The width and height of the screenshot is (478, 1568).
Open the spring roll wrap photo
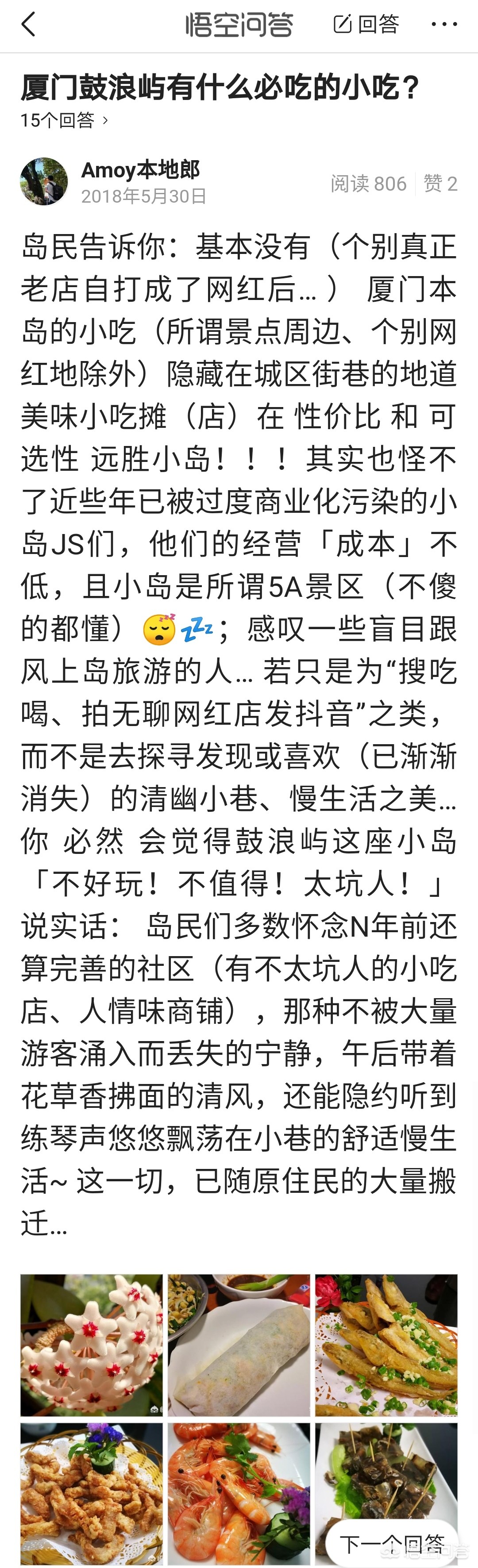coord(239,1345)
